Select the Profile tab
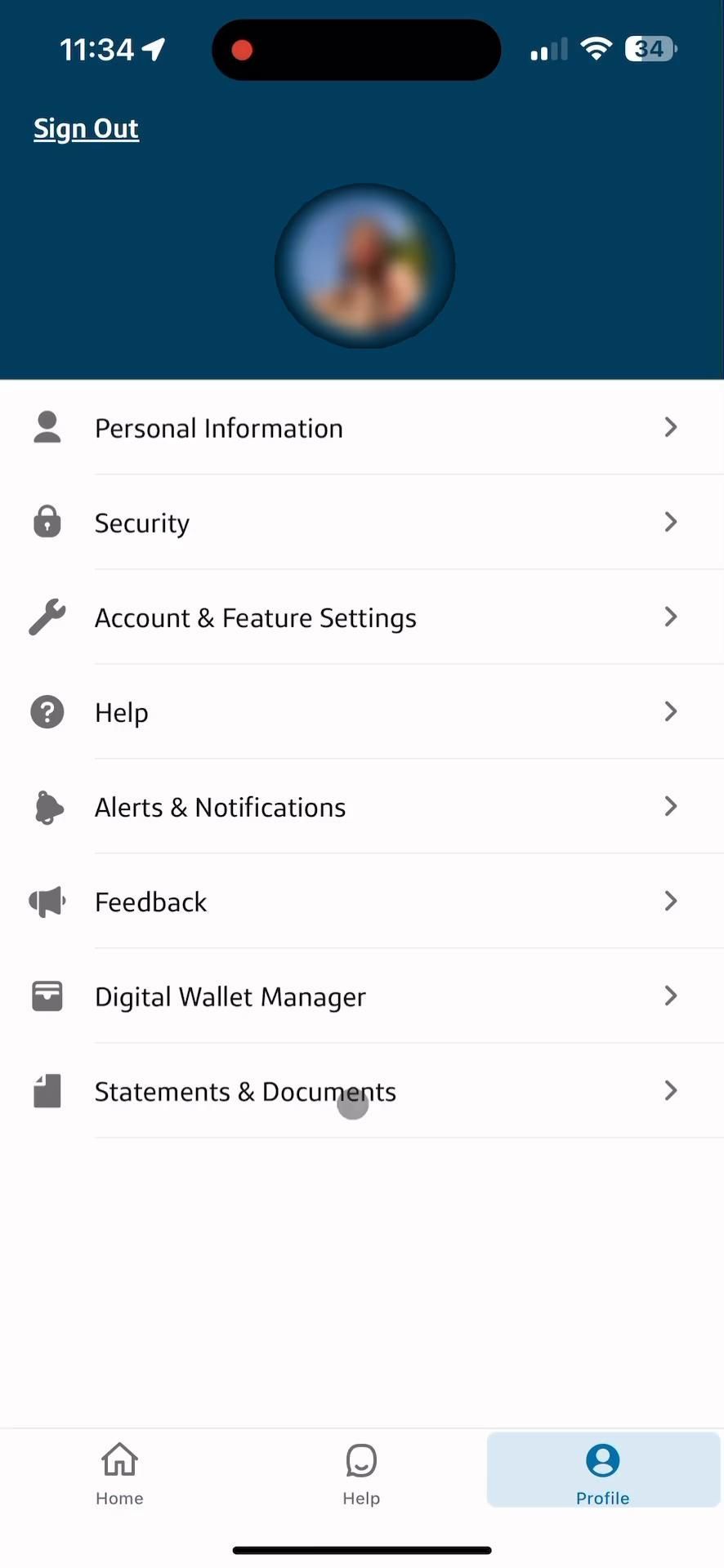Image resolution: width=724 pixels, height=1568 pixels. point(603,1472)
